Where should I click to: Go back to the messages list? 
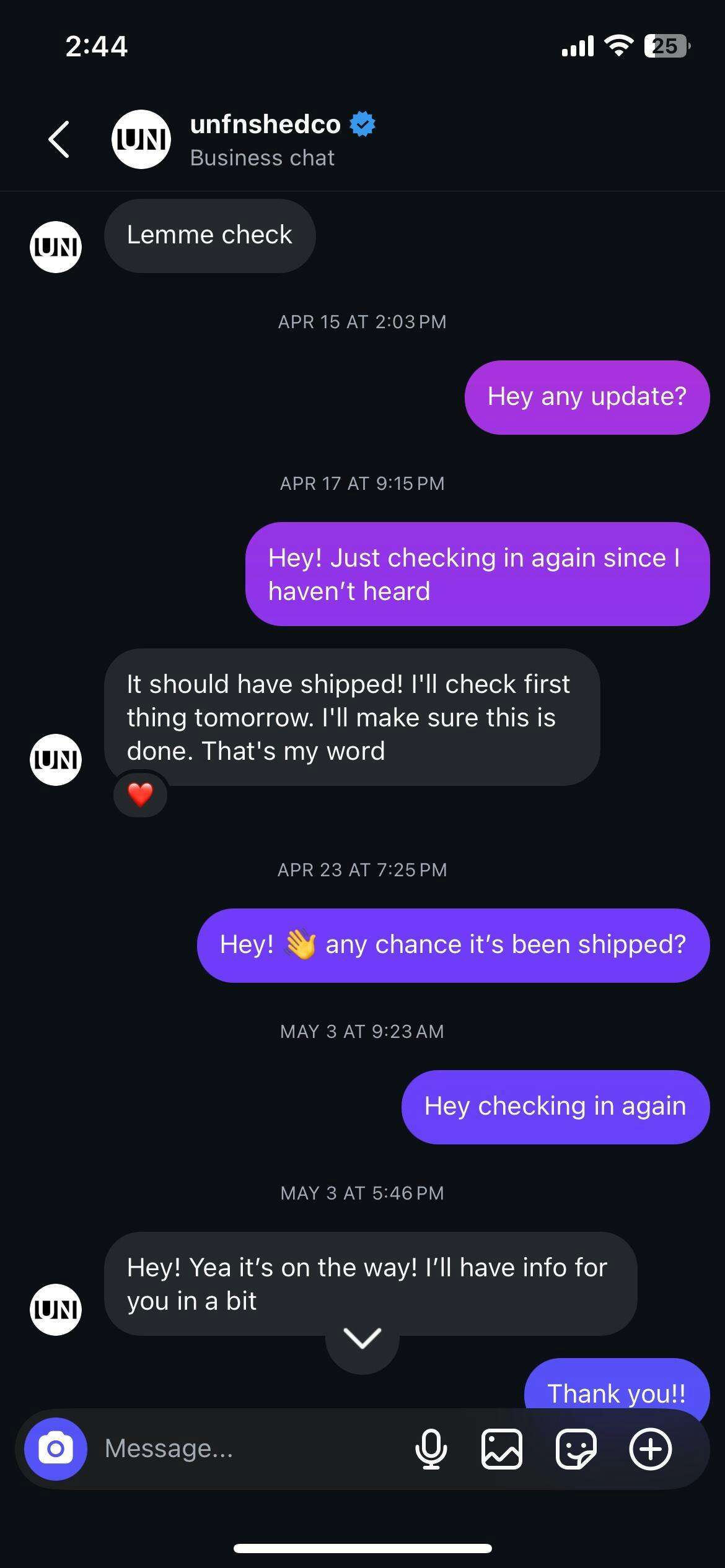(x=59, y=139)
